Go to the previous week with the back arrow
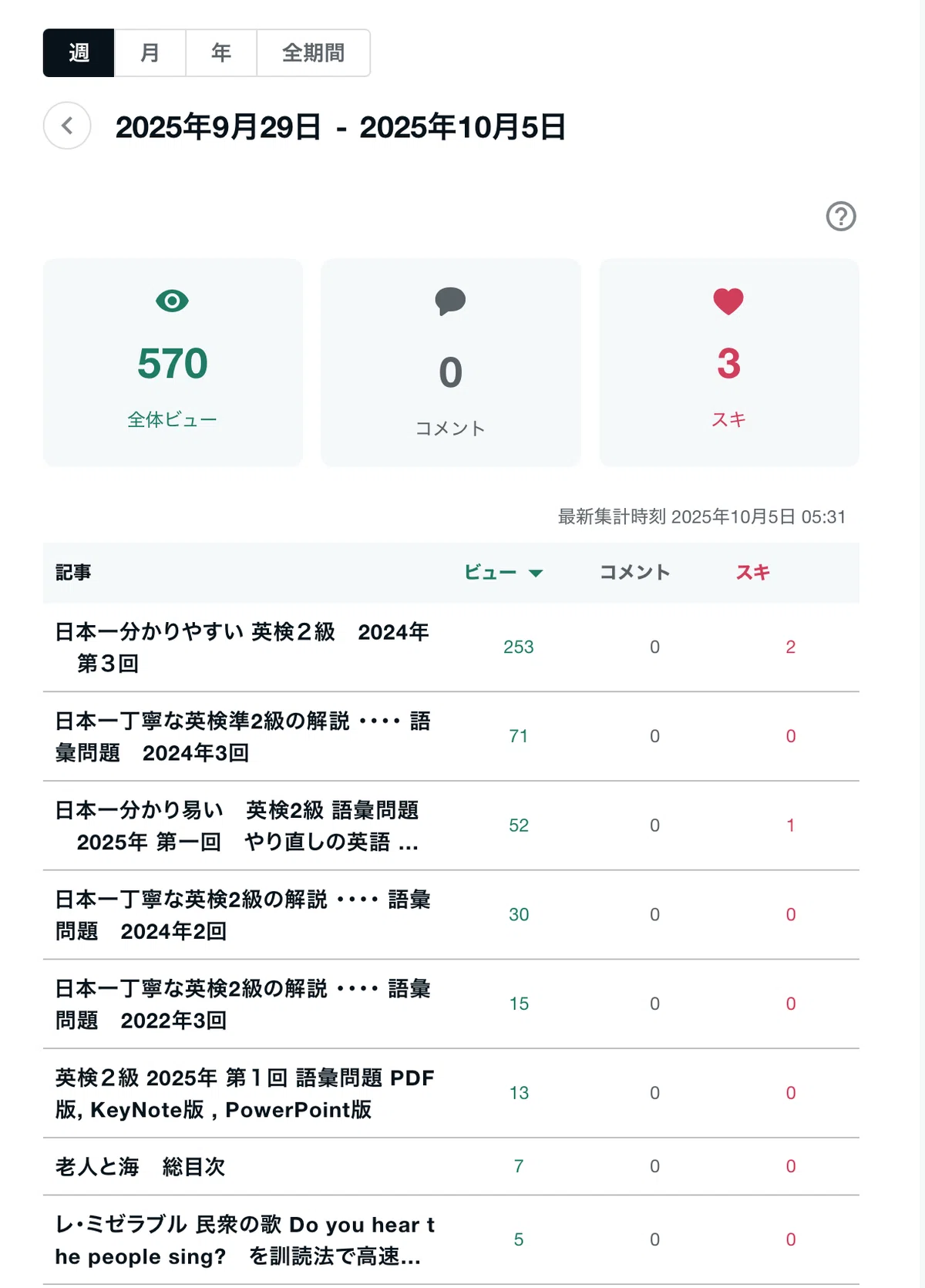The image size is (925, 1288). coord(67,126)
